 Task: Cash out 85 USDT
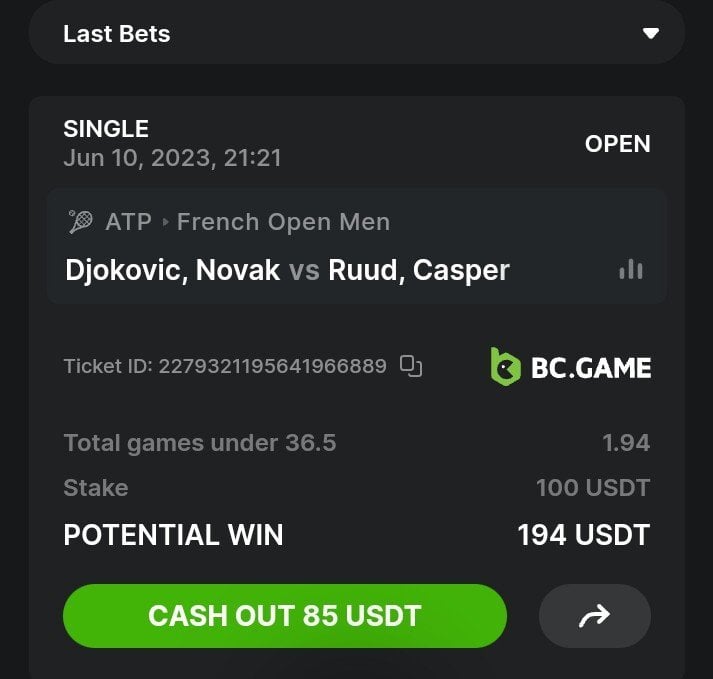click(284, 616)
